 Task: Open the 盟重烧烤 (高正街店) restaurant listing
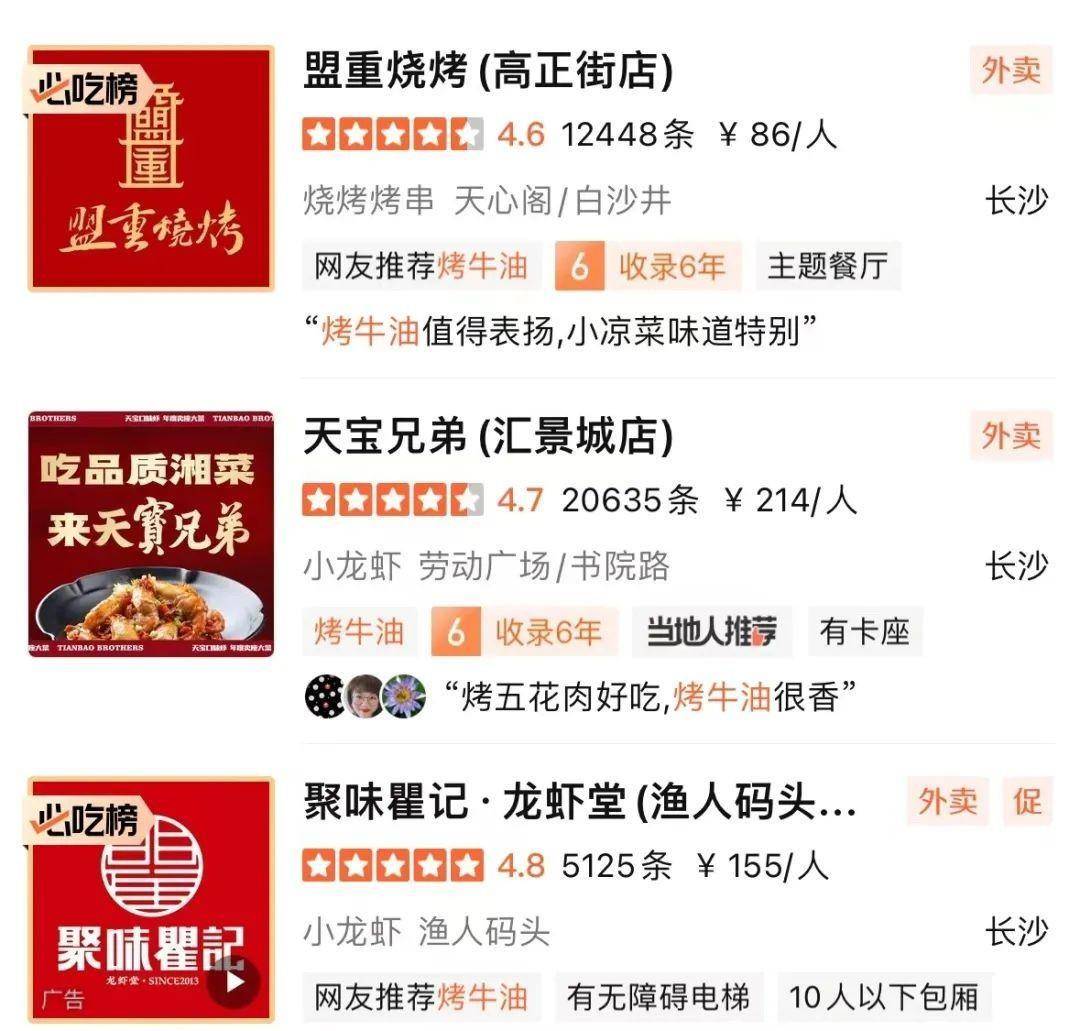[488, 72]
